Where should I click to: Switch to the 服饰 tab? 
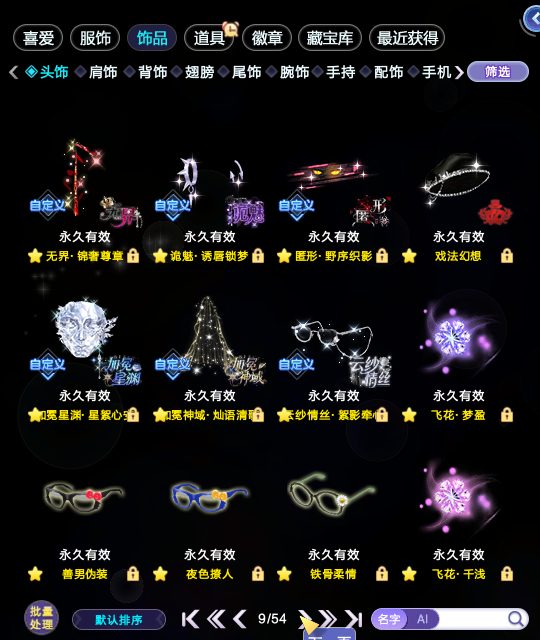95,38
